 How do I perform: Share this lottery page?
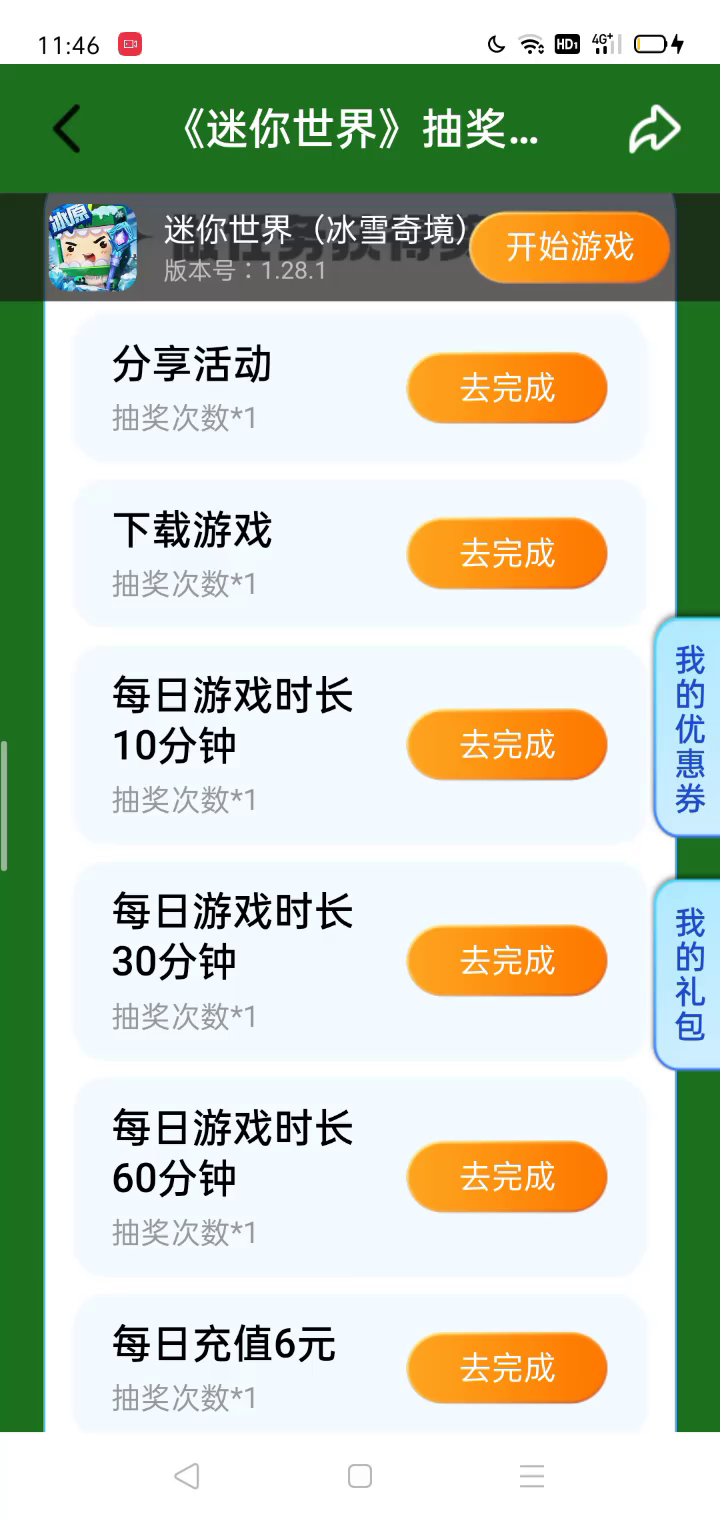(x=654, y=129)
